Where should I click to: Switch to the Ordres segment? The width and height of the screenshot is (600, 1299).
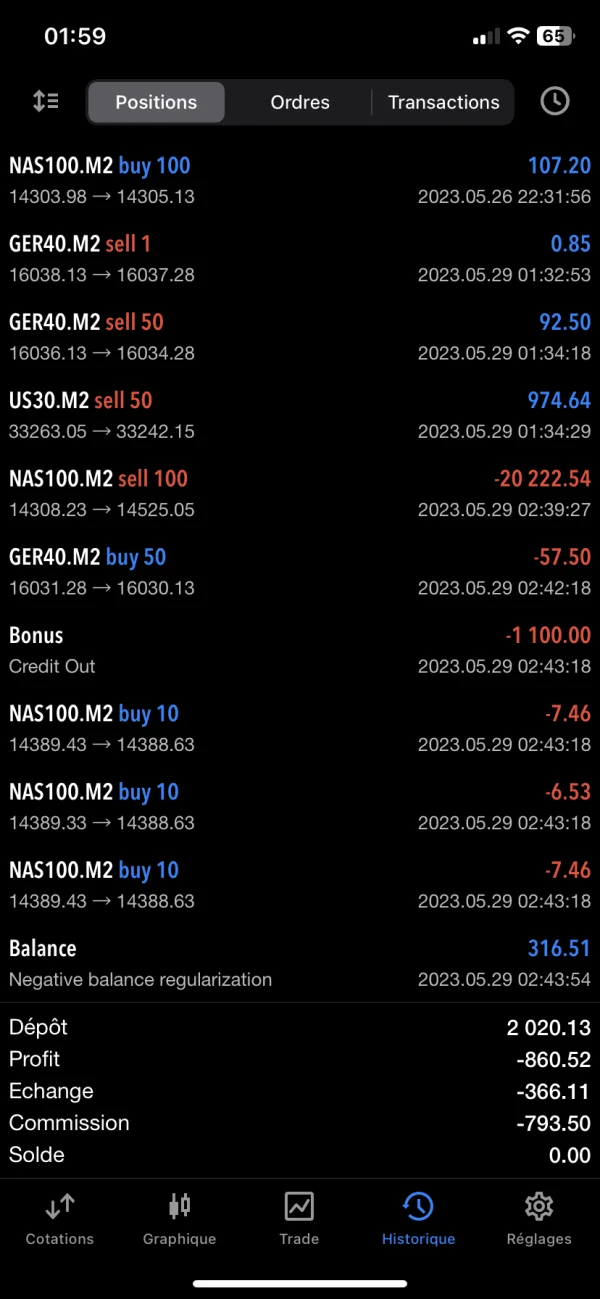[300, 102]
